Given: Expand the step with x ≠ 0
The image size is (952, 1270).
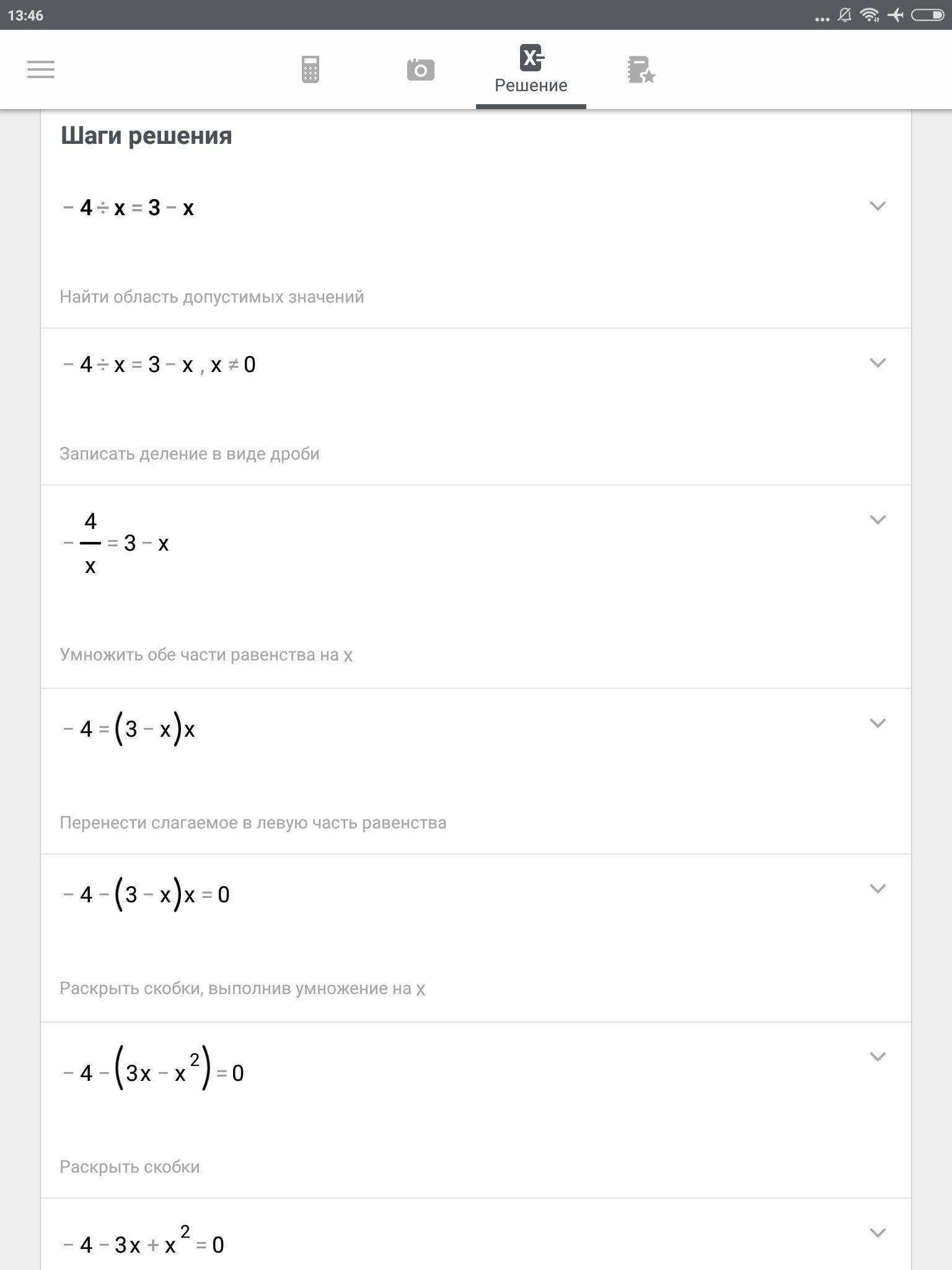Looking at the screenshot, I should click(x=878, y=363).
